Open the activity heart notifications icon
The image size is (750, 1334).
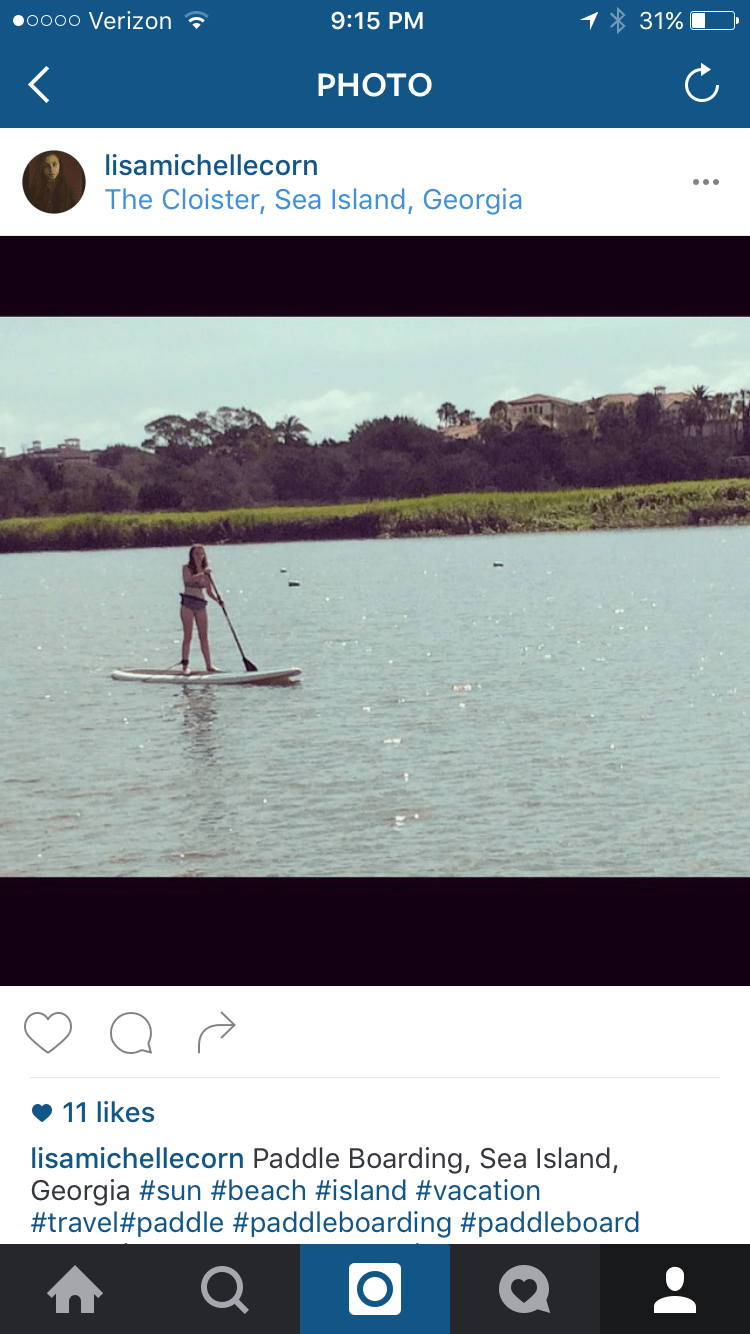(524, 1289)
